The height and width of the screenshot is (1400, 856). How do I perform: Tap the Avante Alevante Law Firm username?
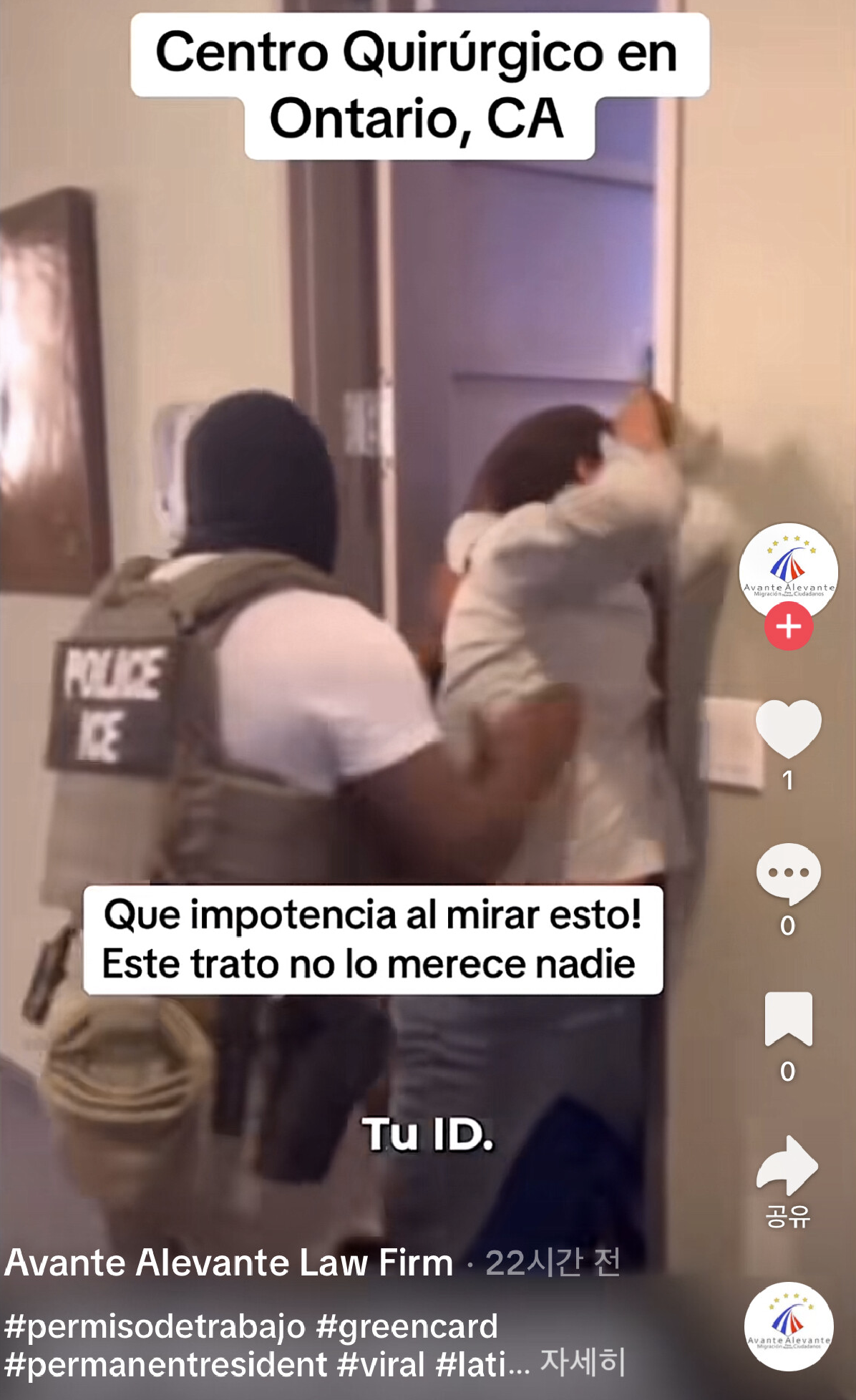pos(229,1263)
